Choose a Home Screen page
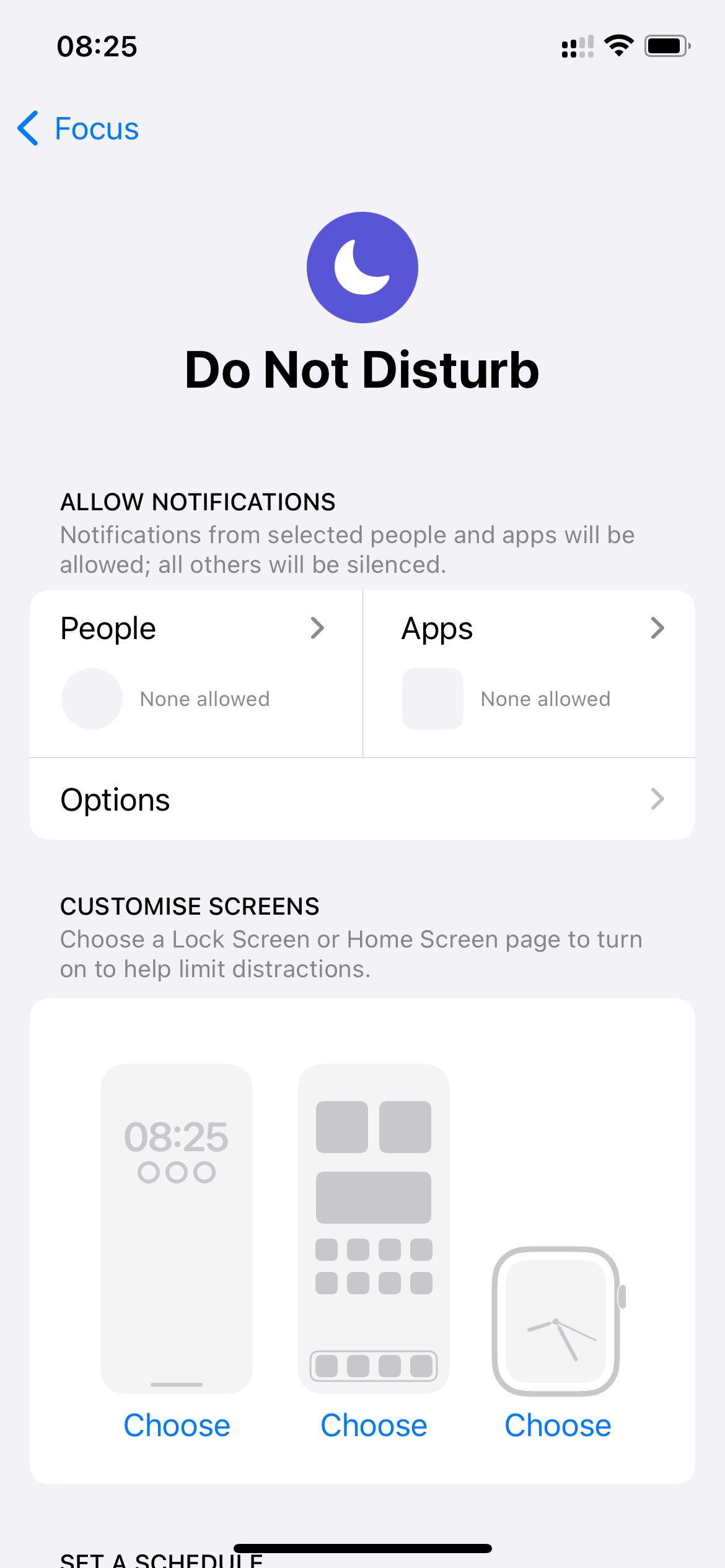 click(x=374, y=1425)
